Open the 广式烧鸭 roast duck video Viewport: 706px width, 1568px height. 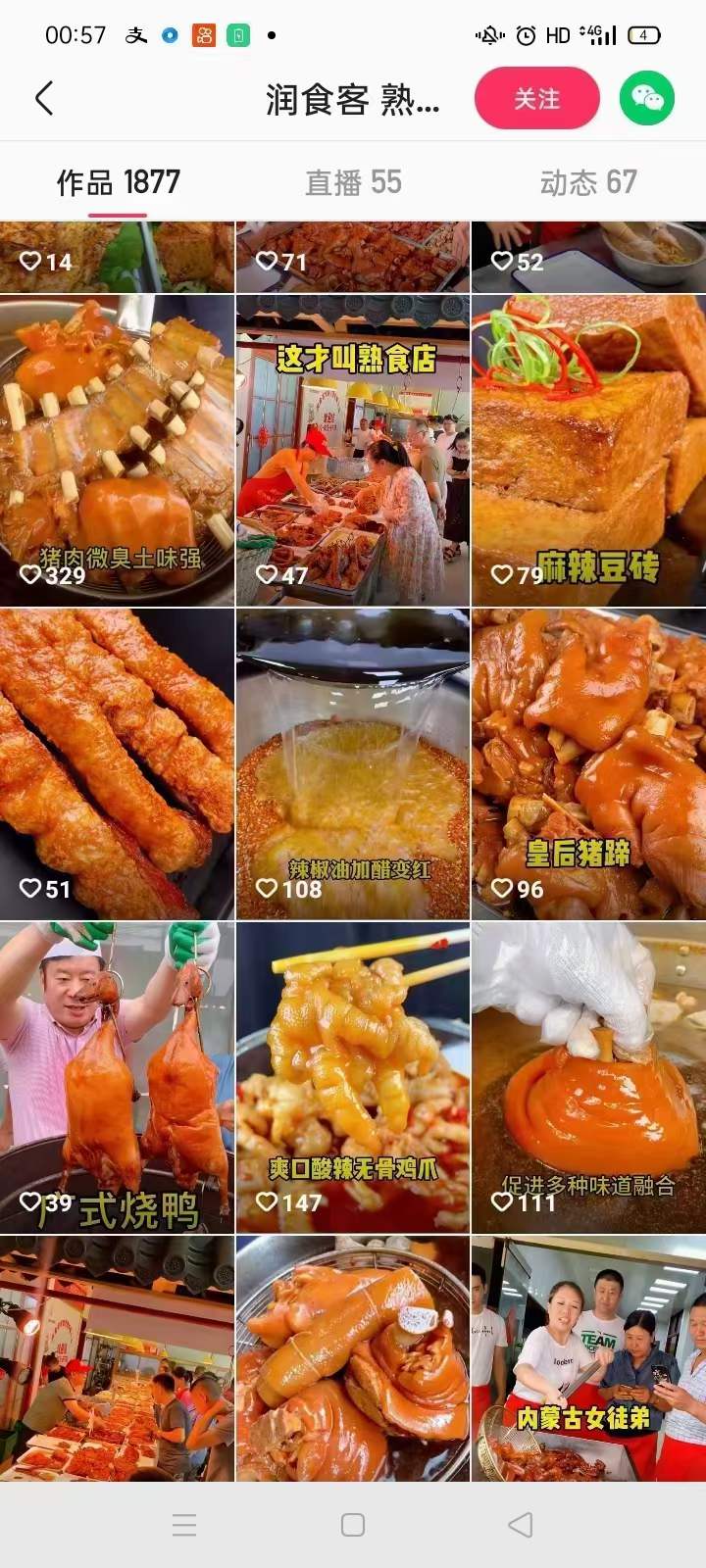(117, 1078)
